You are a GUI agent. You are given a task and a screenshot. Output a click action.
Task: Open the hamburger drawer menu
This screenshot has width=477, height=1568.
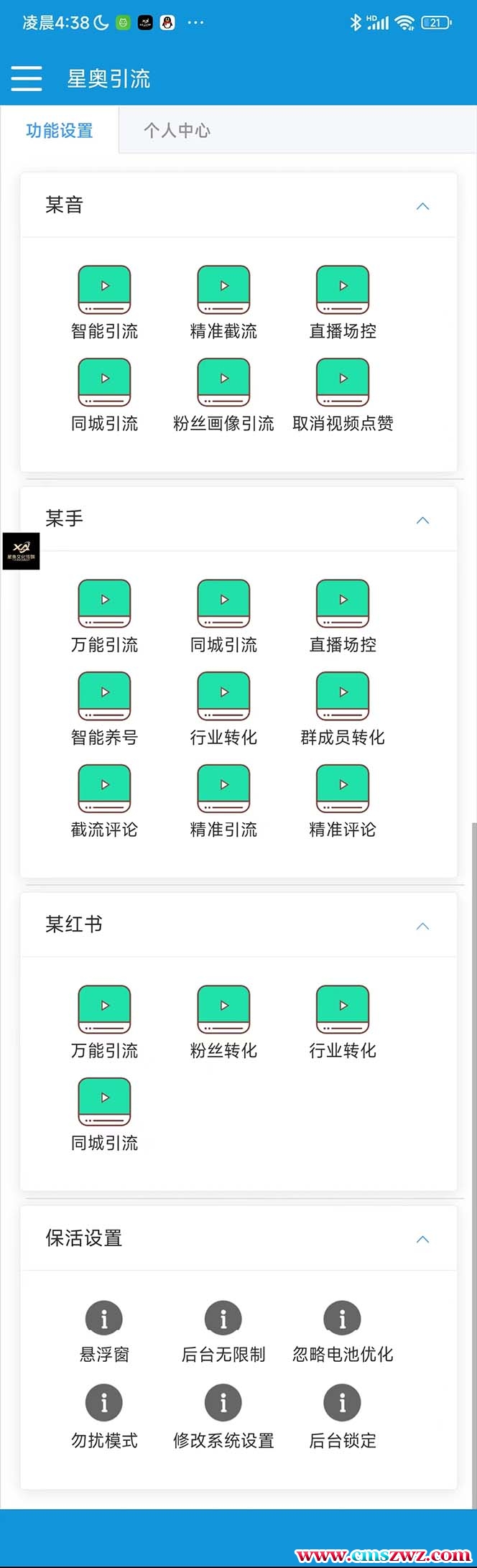[x=27, y=78]
